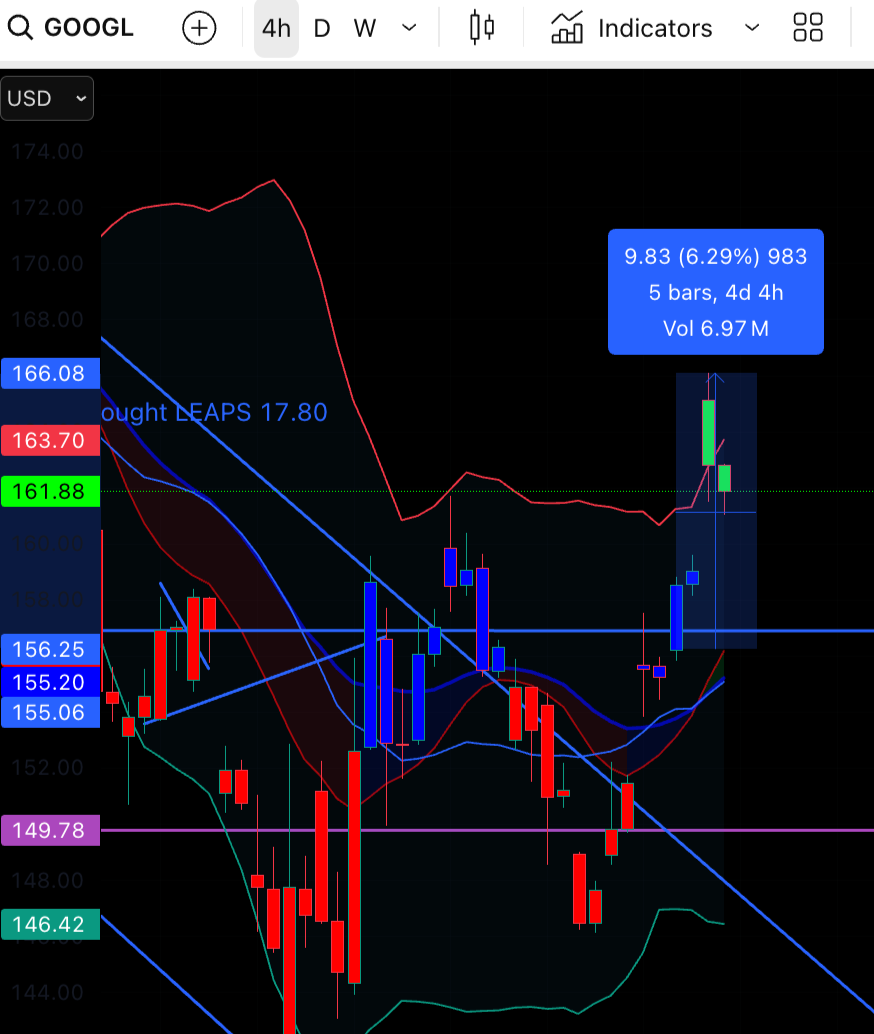
Task: Select the 4h timeframe
Action: pyautogui.click(x=276, y=28)
